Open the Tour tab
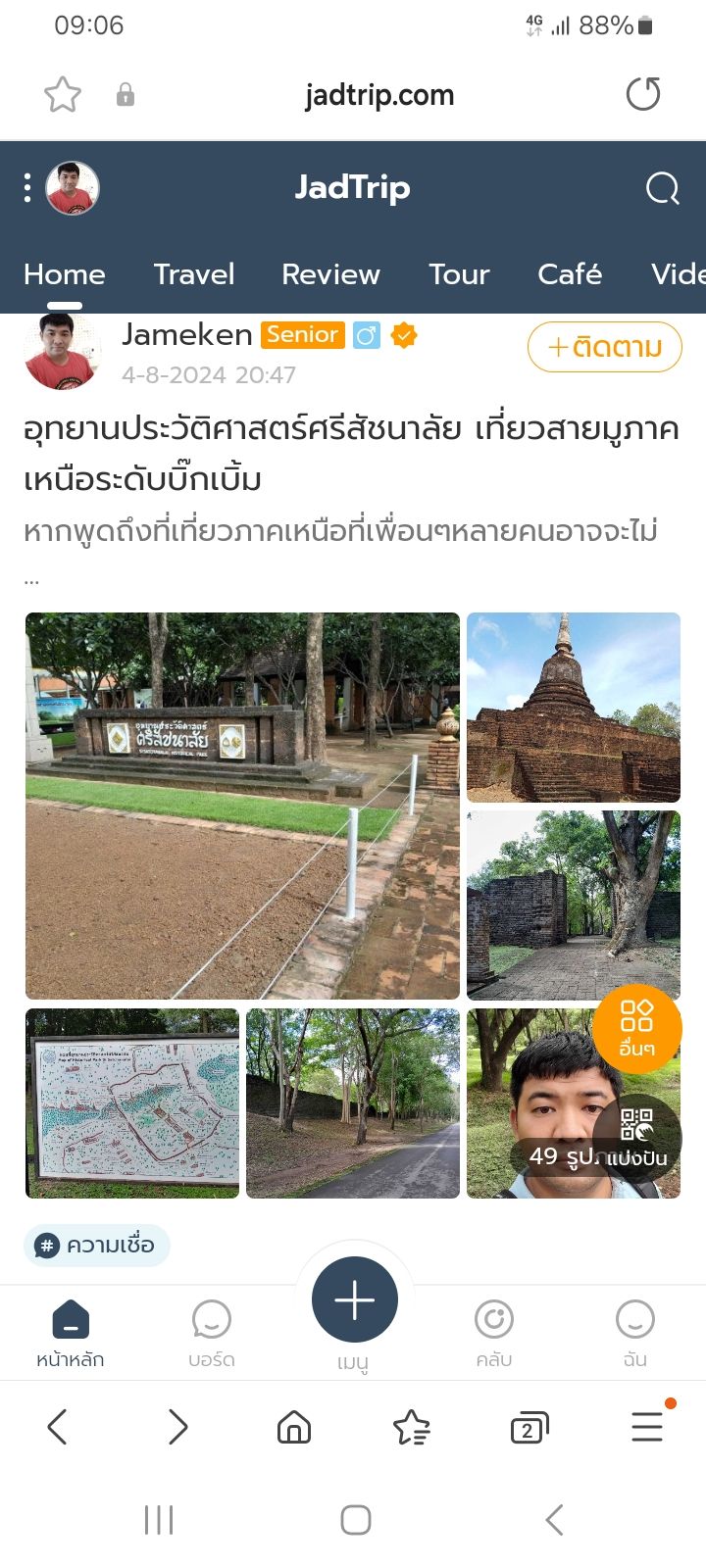 tap(459, 274)
